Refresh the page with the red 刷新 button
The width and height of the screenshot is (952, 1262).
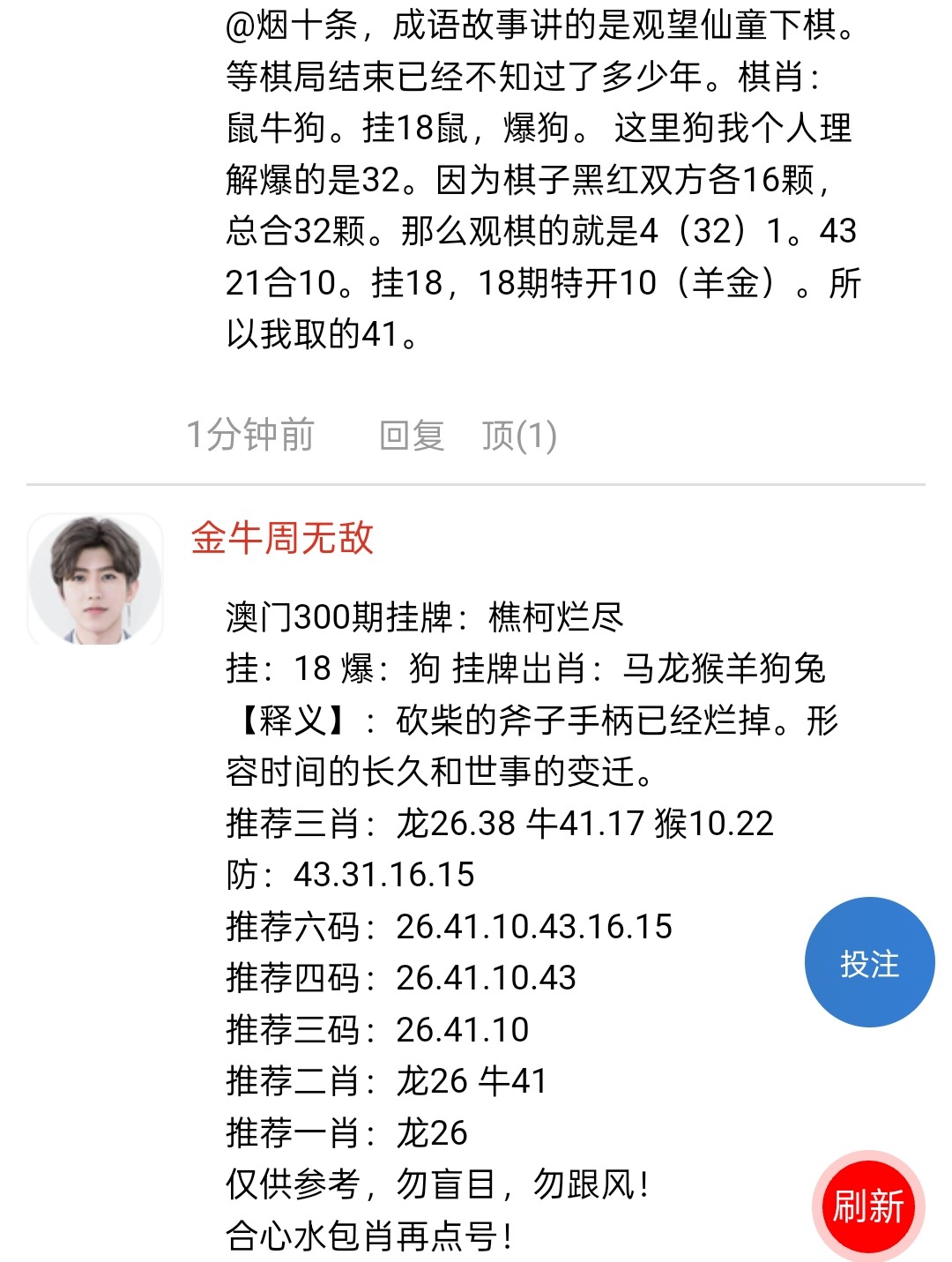(868, 1206)
